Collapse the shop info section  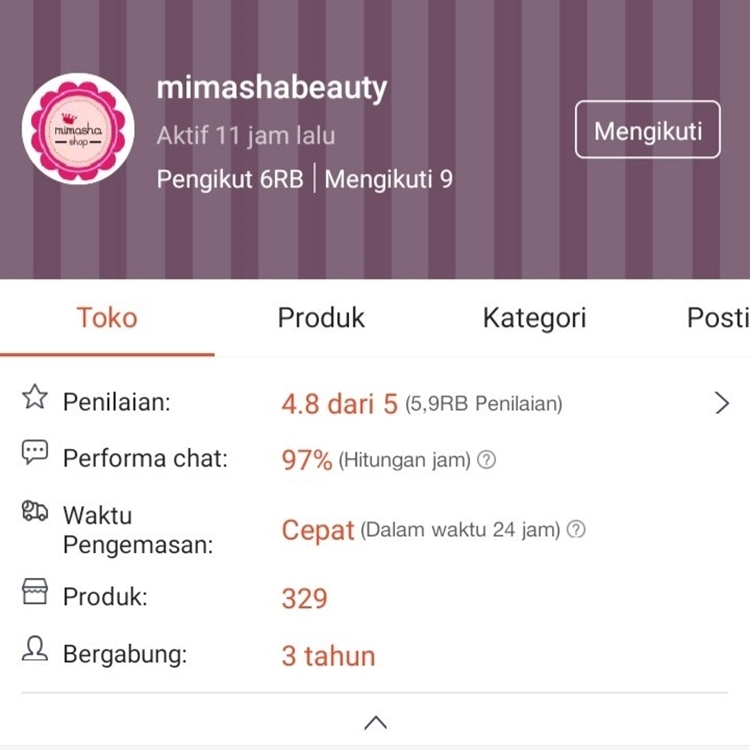click(375, 721)
